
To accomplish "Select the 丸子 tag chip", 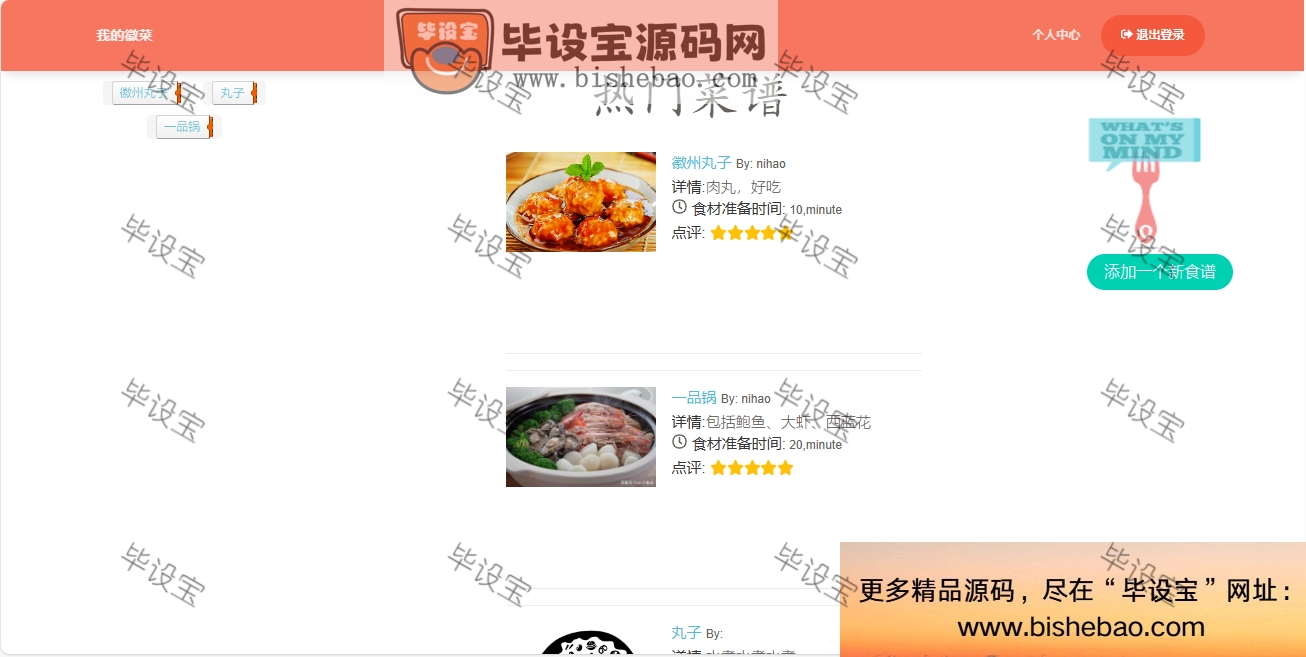I will click(x=233, y=93).
